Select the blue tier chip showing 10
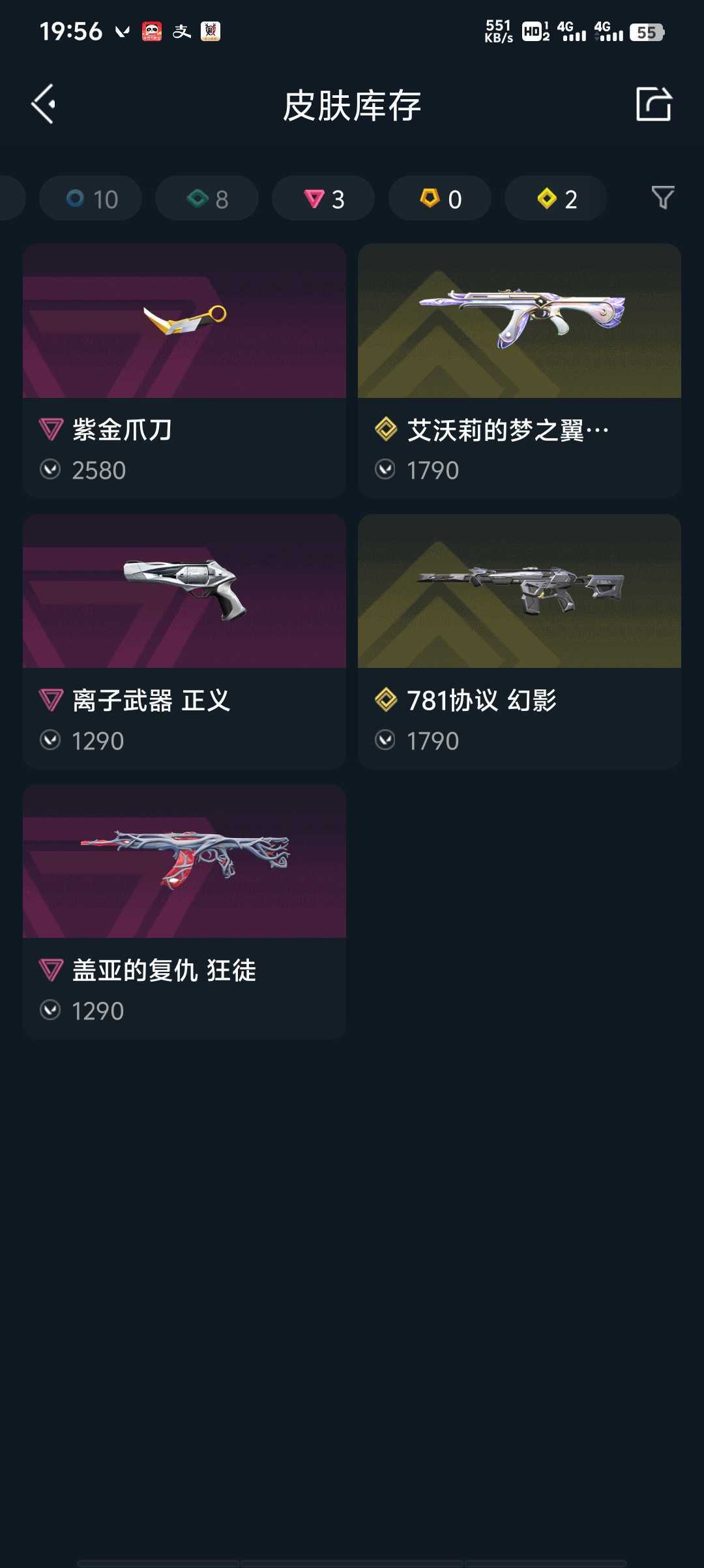This screenshot has height=1568, width=704. coord(91,198)
